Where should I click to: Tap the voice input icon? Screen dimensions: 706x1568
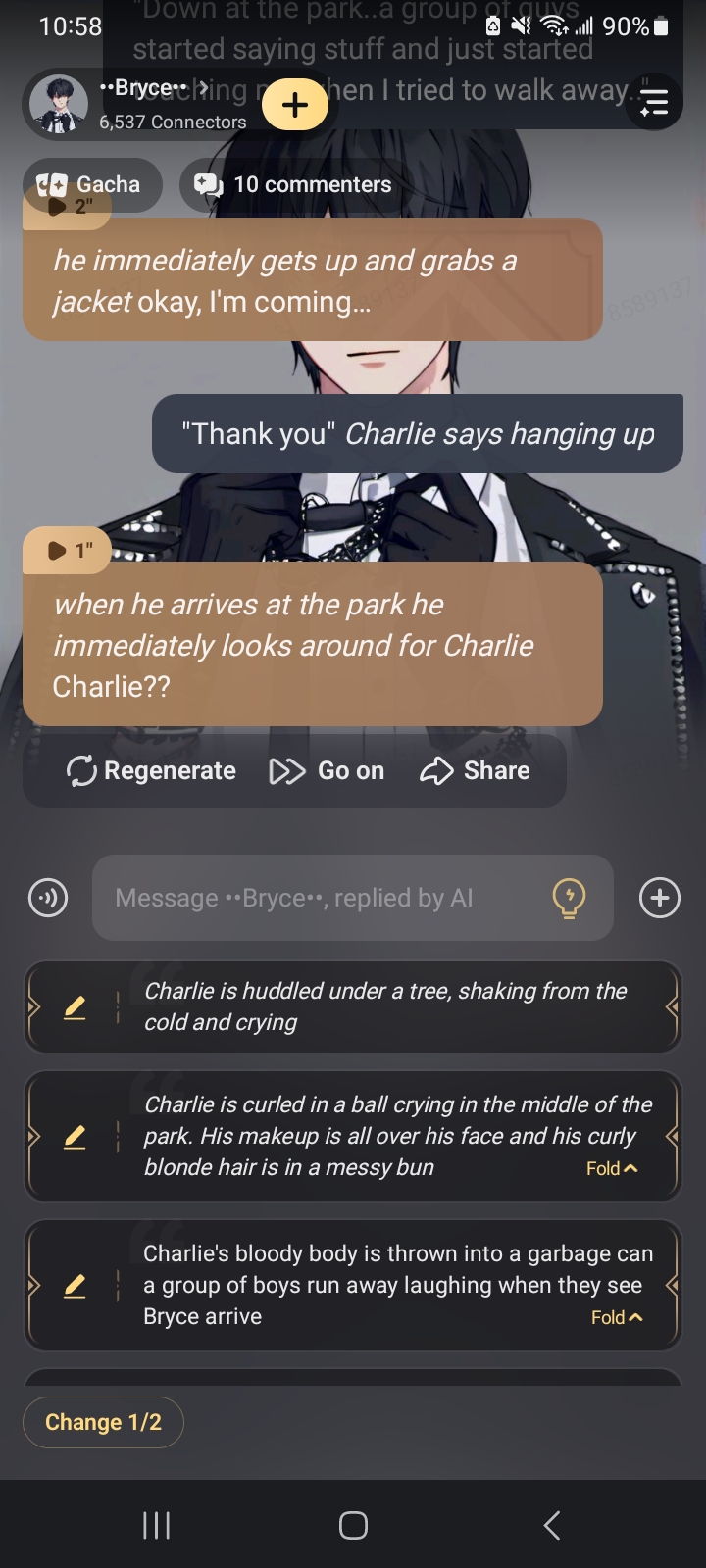[48, 898]
